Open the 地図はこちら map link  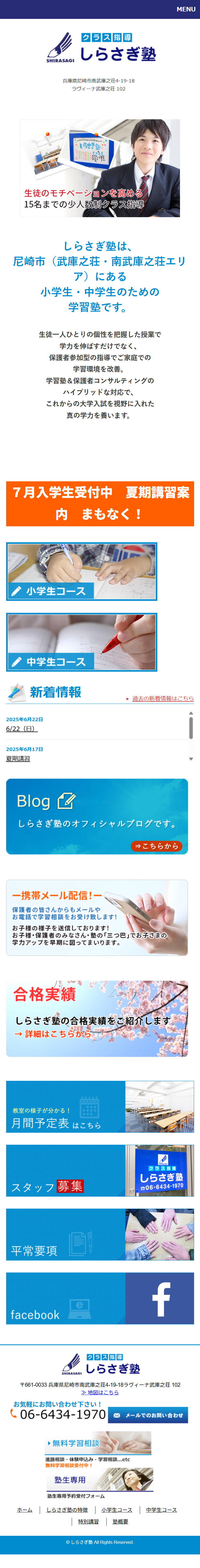click(100, 1392)
